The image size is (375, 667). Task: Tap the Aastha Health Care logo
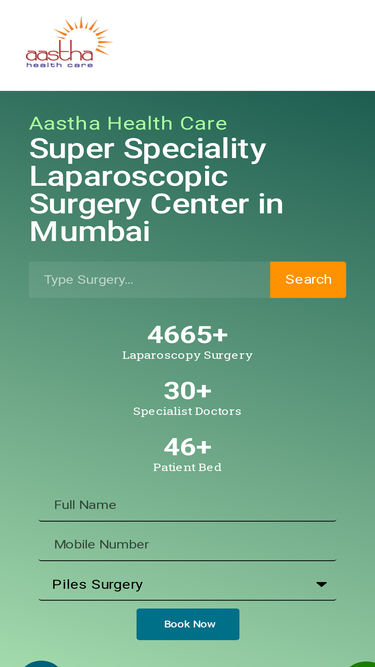point(69,43)
